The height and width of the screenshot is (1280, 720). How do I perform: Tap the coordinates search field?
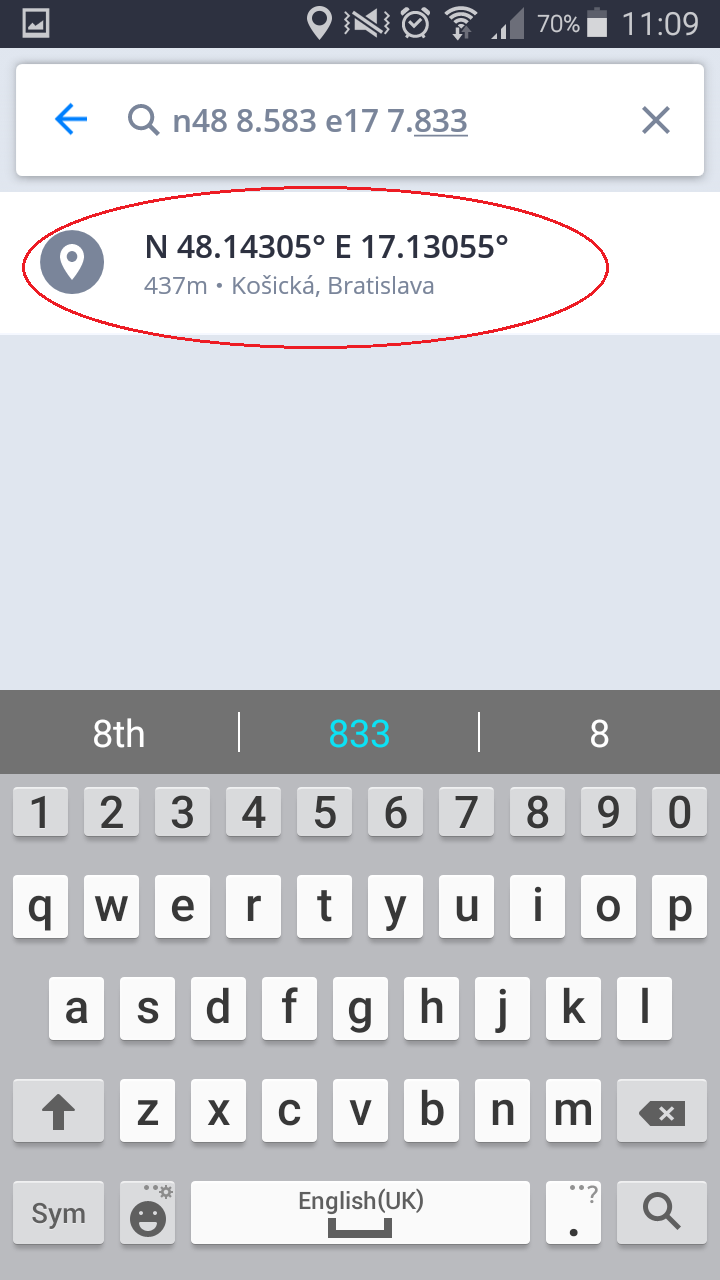tap(380, 121)
